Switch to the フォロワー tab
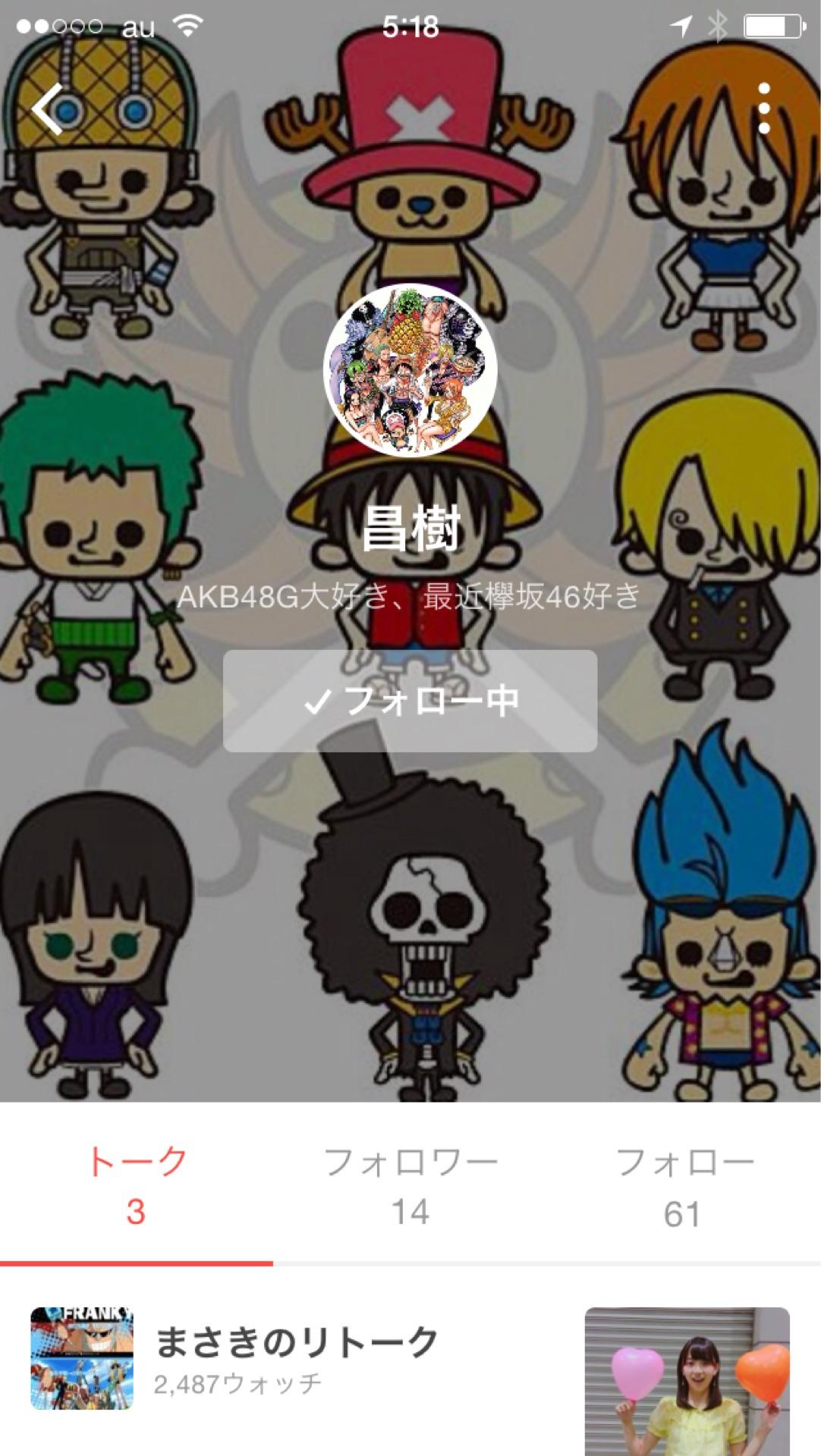 410,1185
